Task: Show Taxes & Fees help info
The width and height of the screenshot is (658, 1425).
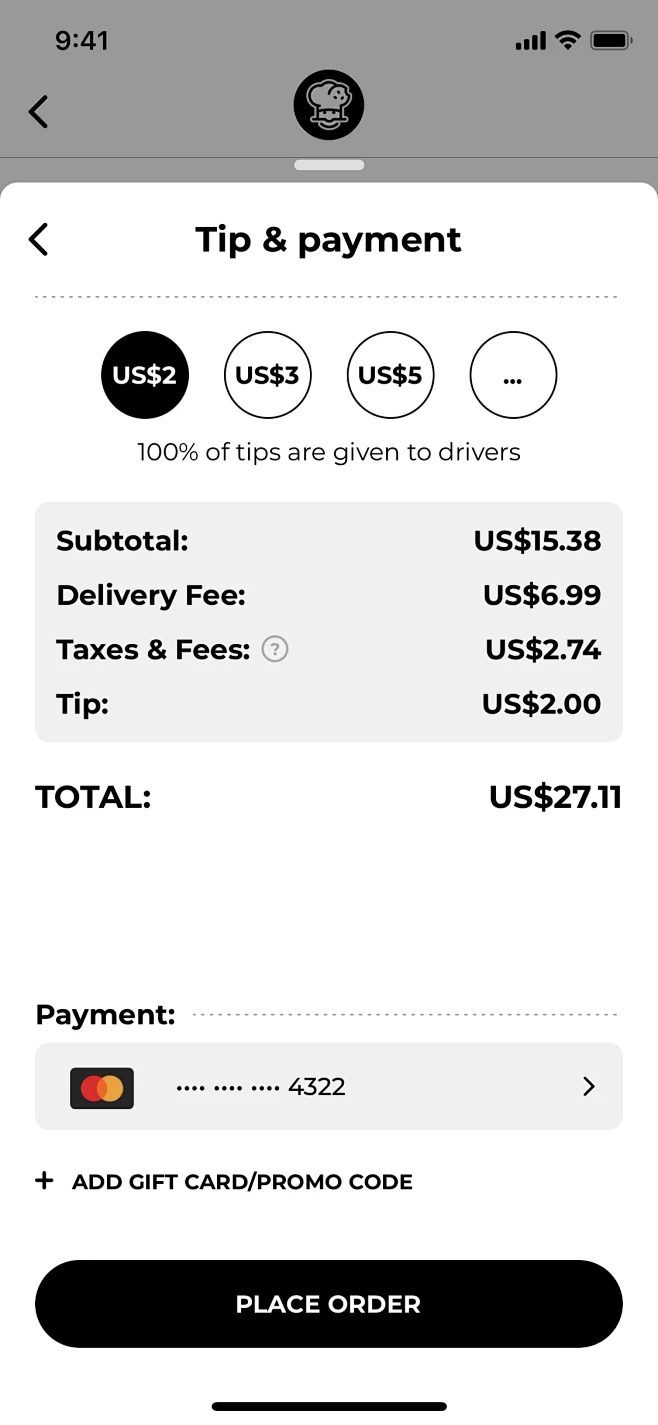Action: tap(275, 650)
